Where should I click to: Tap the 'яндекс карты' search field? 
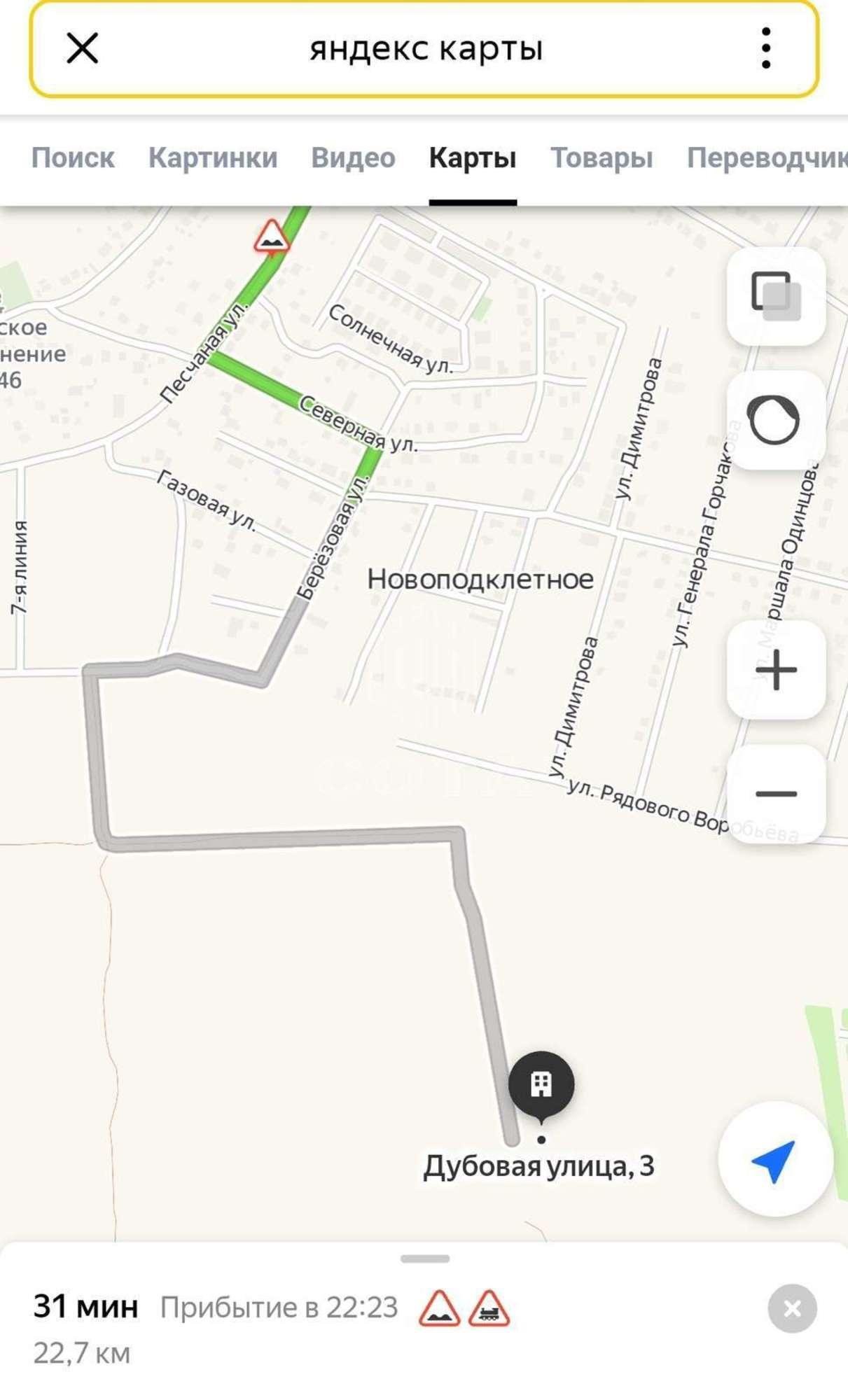point(426,48)
